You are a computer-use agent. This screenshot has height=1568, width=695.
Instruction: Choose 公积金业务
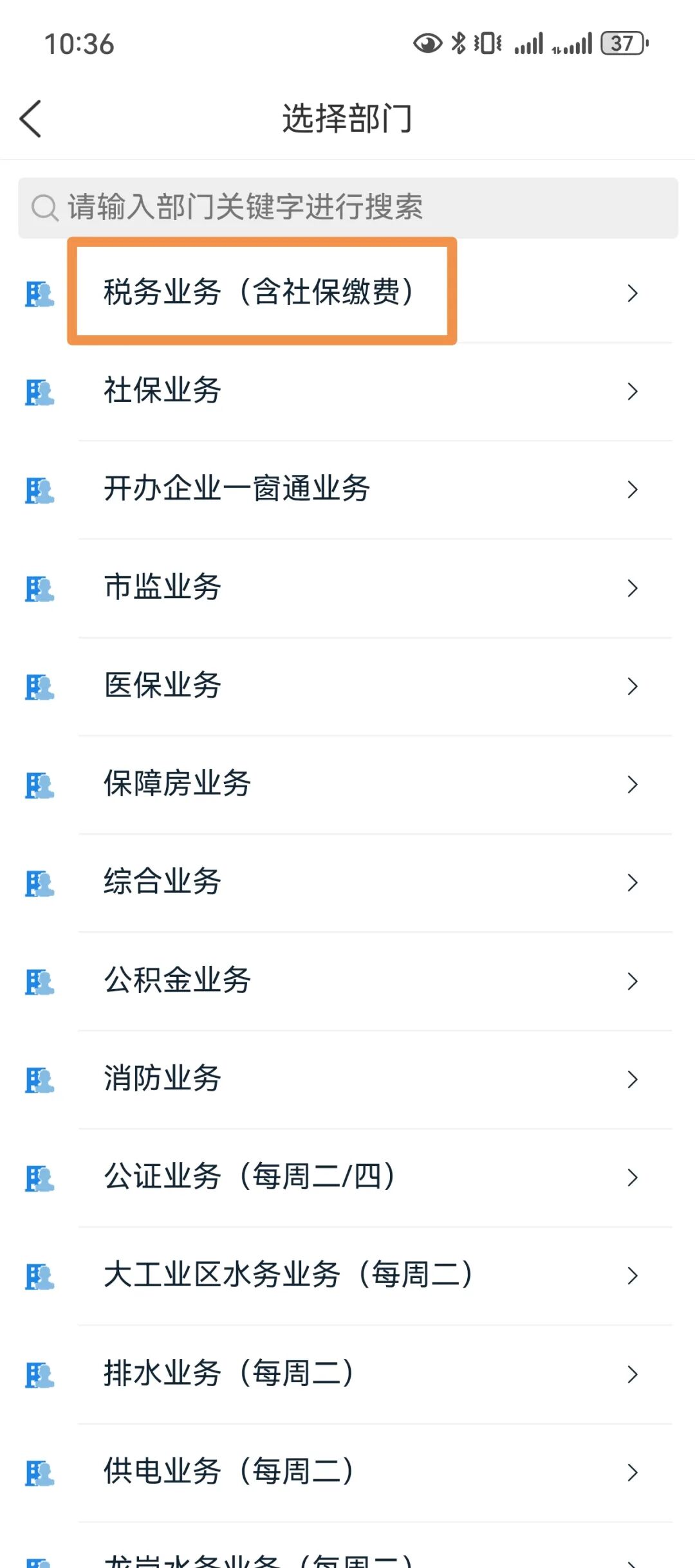click(347, 981)
